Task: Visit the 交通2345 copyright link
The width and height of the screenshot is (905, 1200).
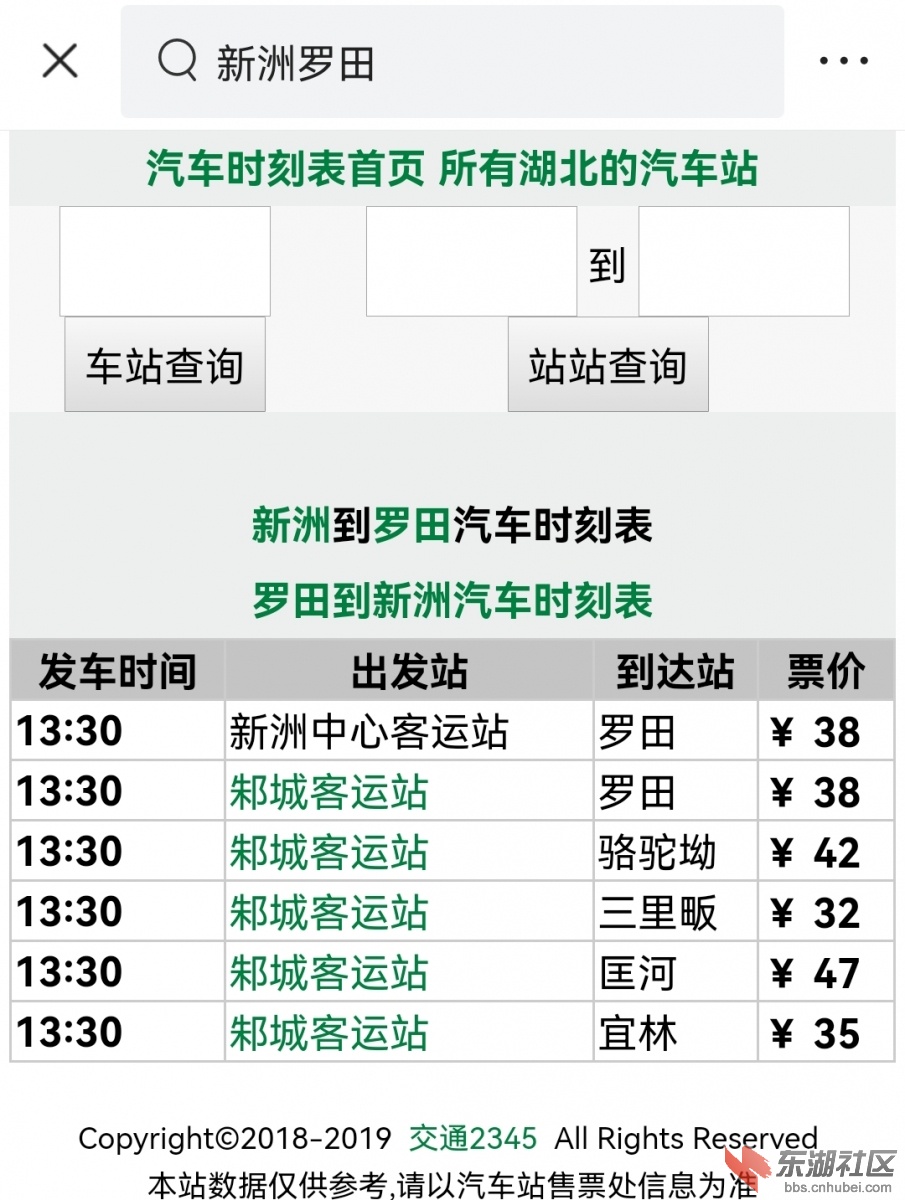Action: (471, 1138)
